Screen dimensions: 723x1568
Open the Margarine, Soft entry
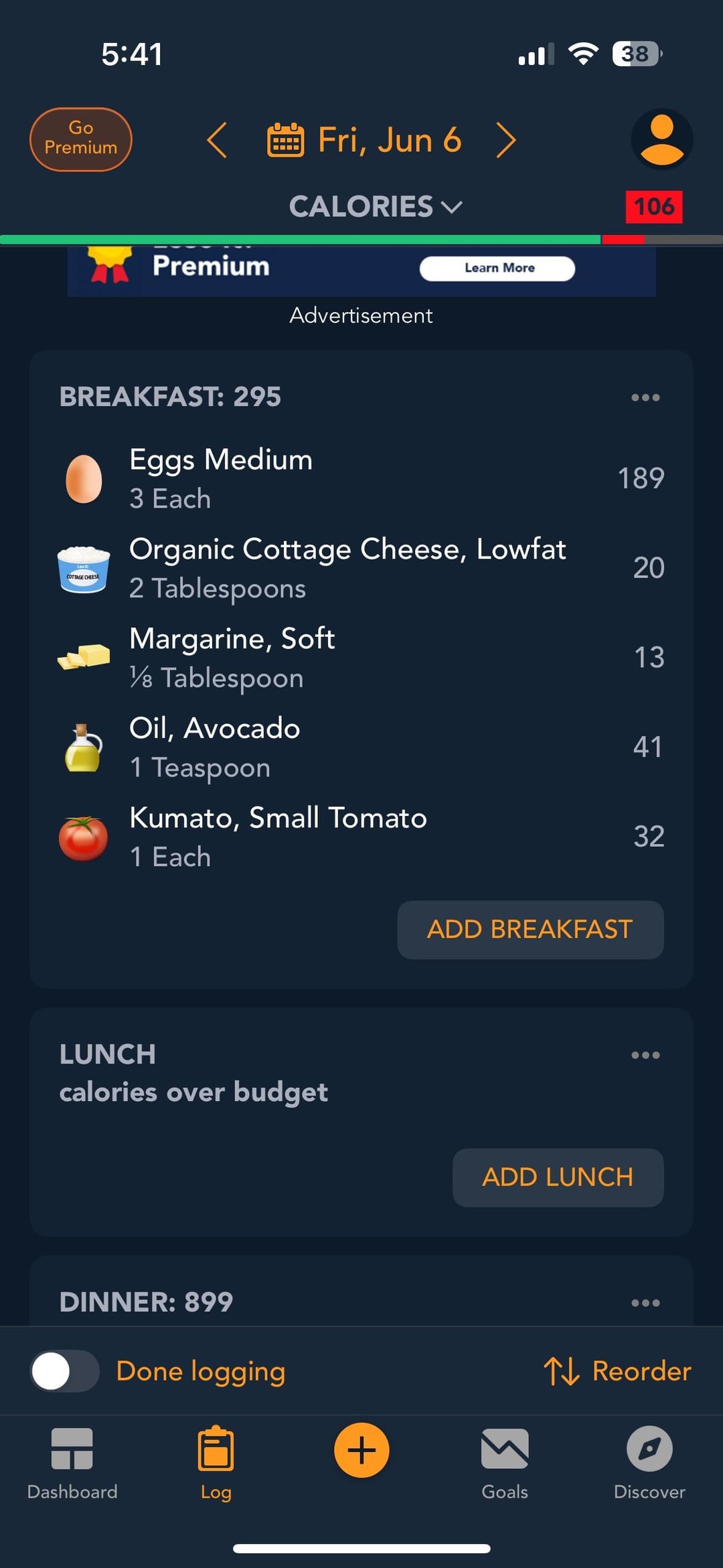point(361,658)
